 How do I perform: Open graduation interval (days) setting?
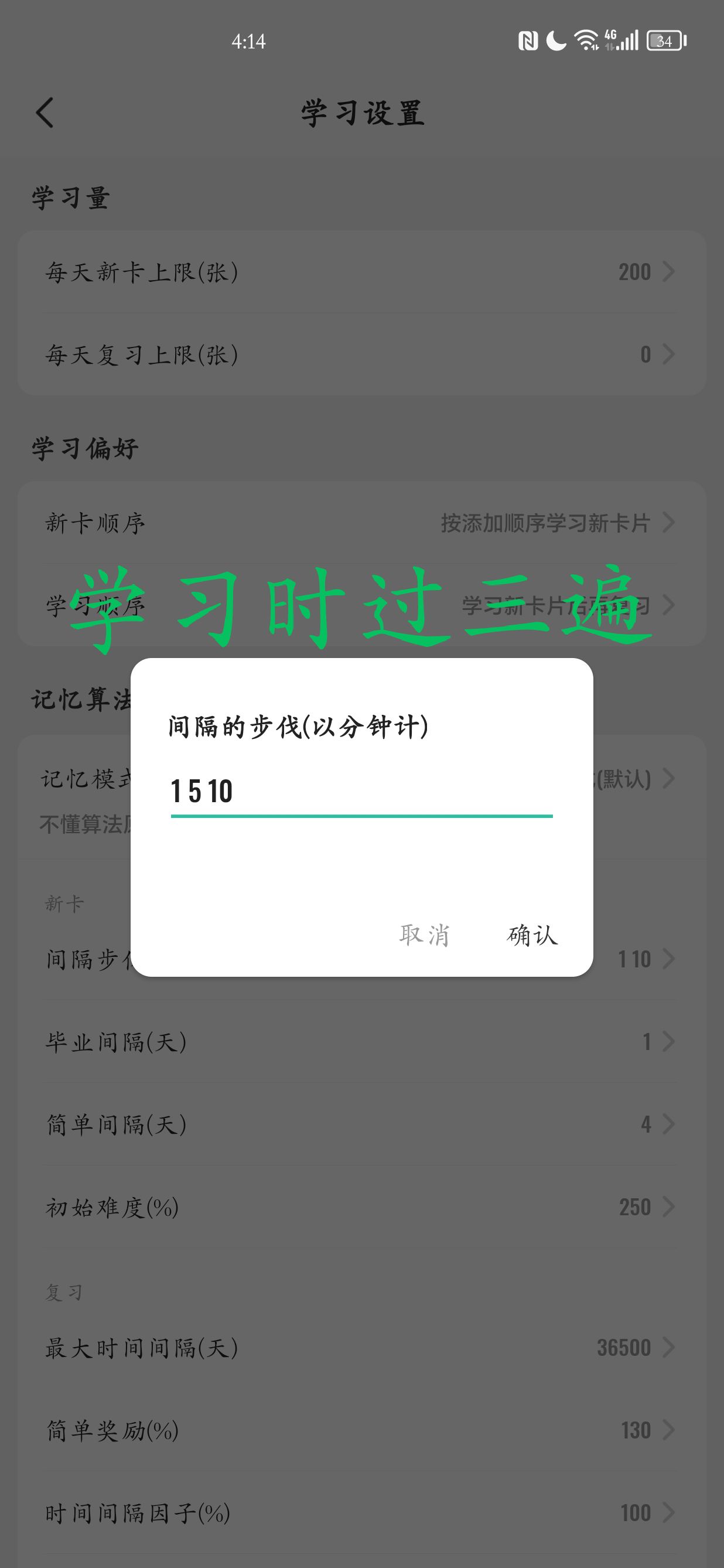361,1041
